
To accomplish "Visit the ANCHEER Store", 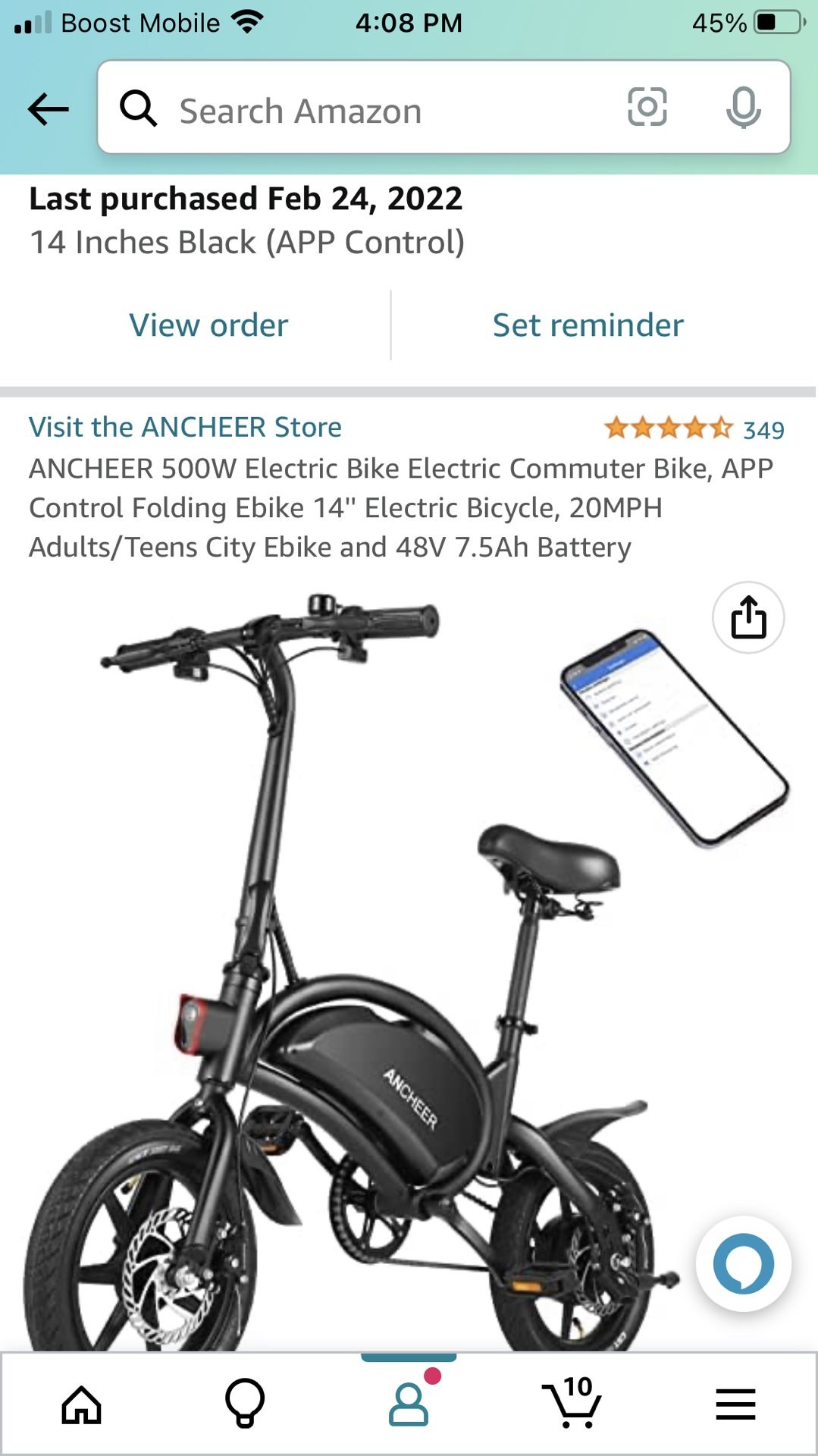I will pyautogui.click(x=185, y=427).
